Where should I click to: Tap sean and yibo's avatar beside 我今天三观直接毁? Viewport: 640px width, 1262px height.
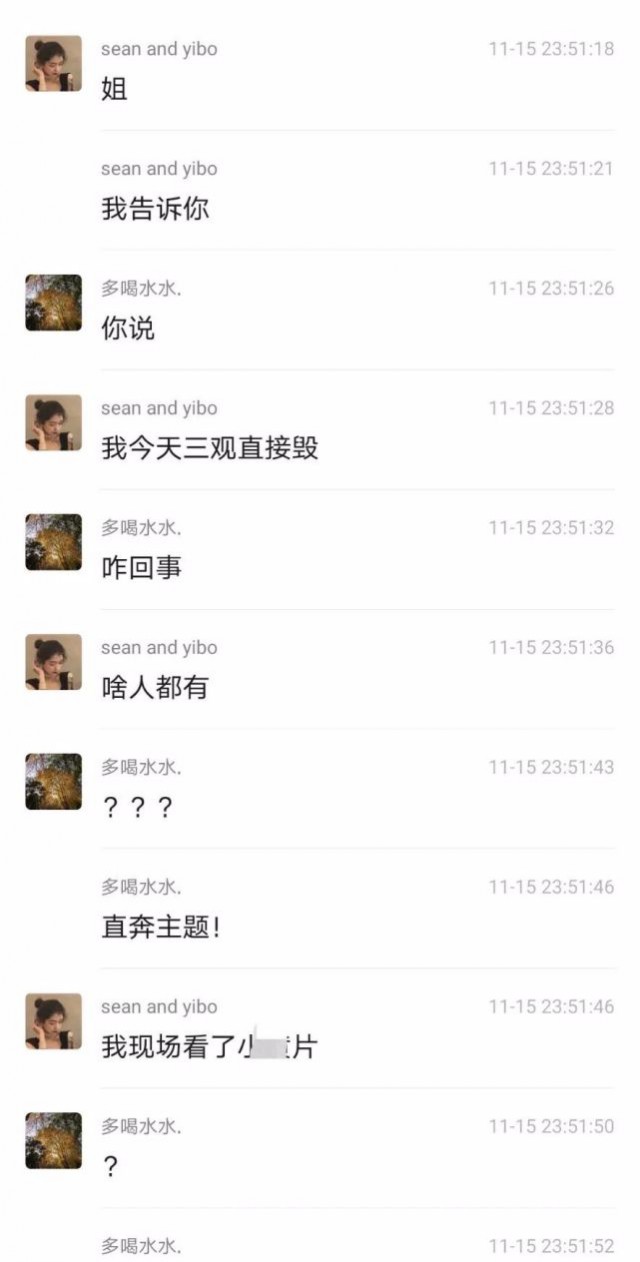point(53,423)
